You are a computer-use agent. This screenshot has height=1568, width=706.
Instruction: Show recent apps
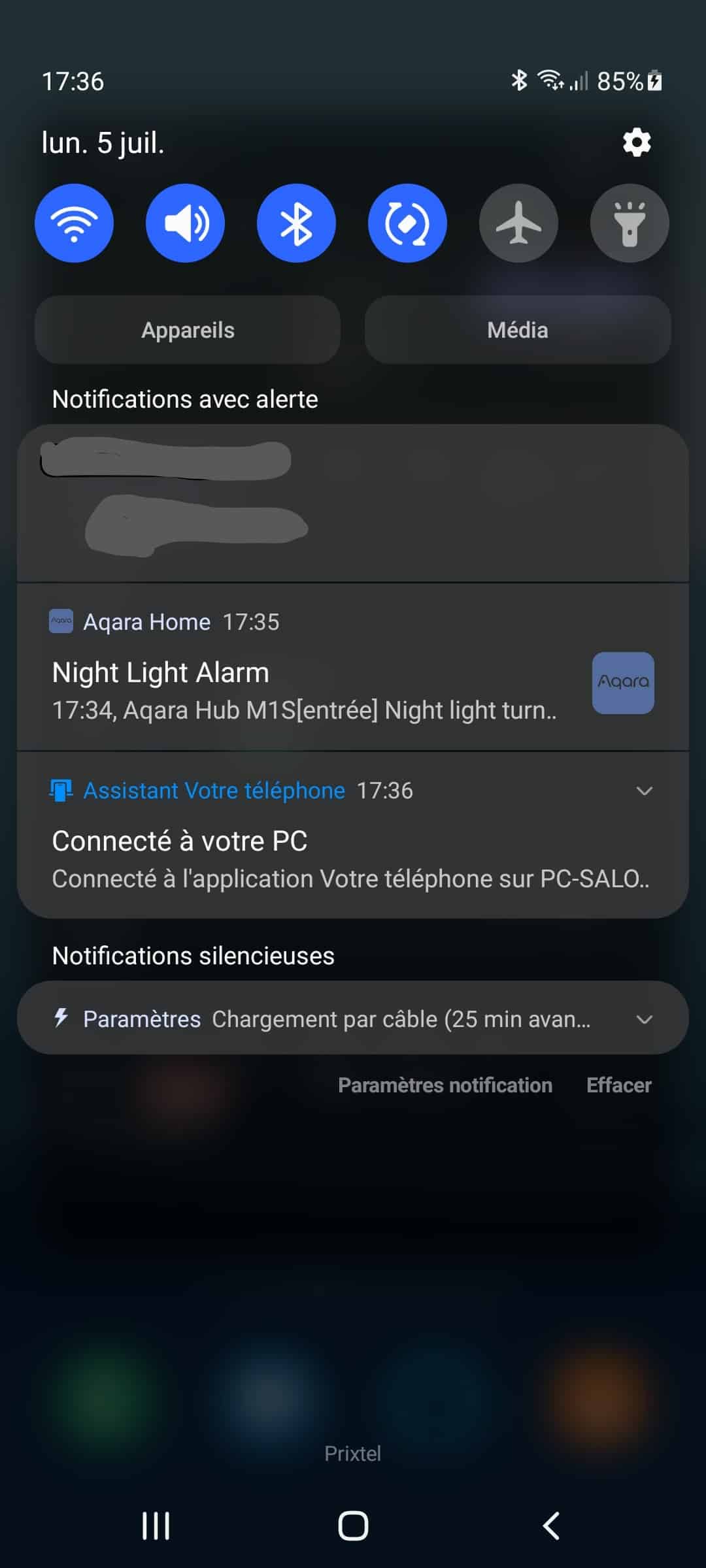click(x=156, y=1526)
